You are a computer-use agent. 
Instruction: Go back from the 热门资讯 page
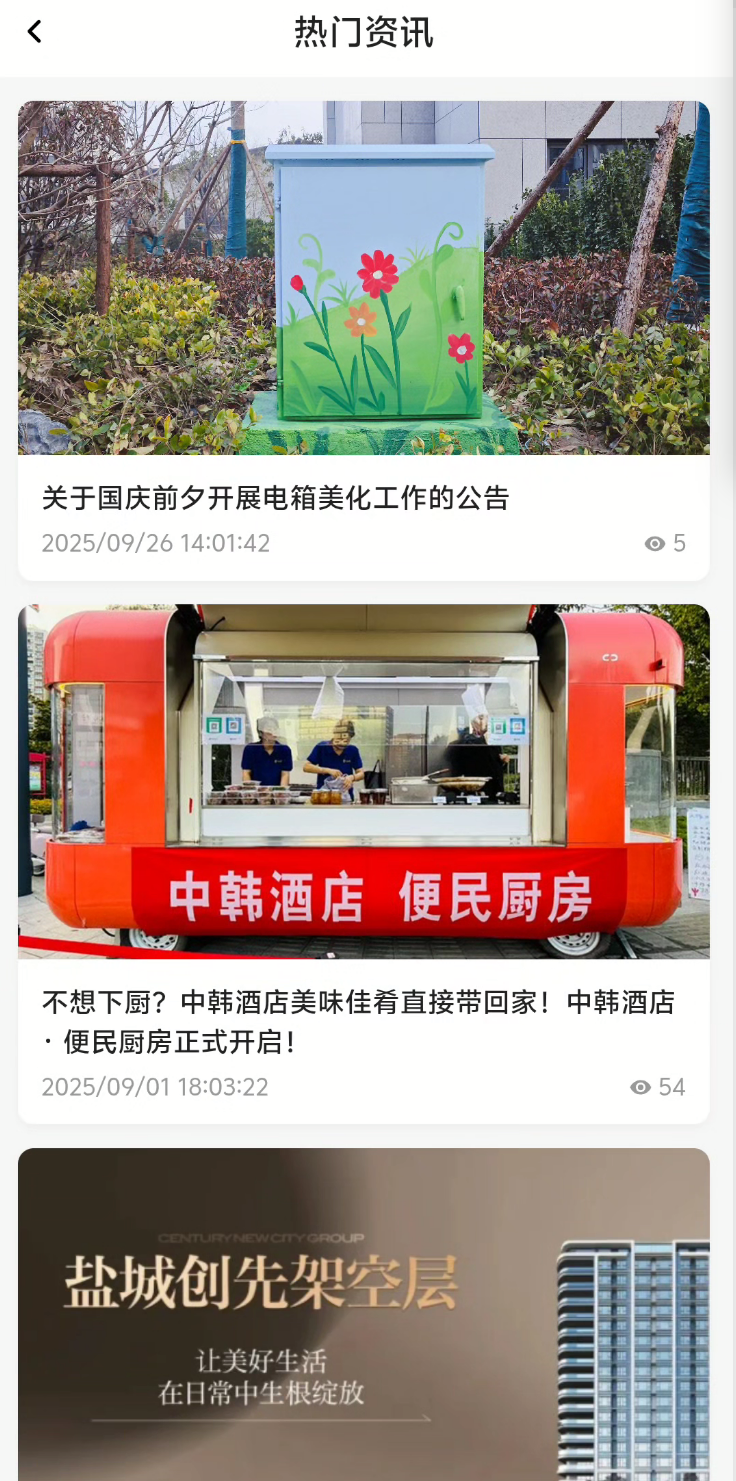(x=35, y=32)
